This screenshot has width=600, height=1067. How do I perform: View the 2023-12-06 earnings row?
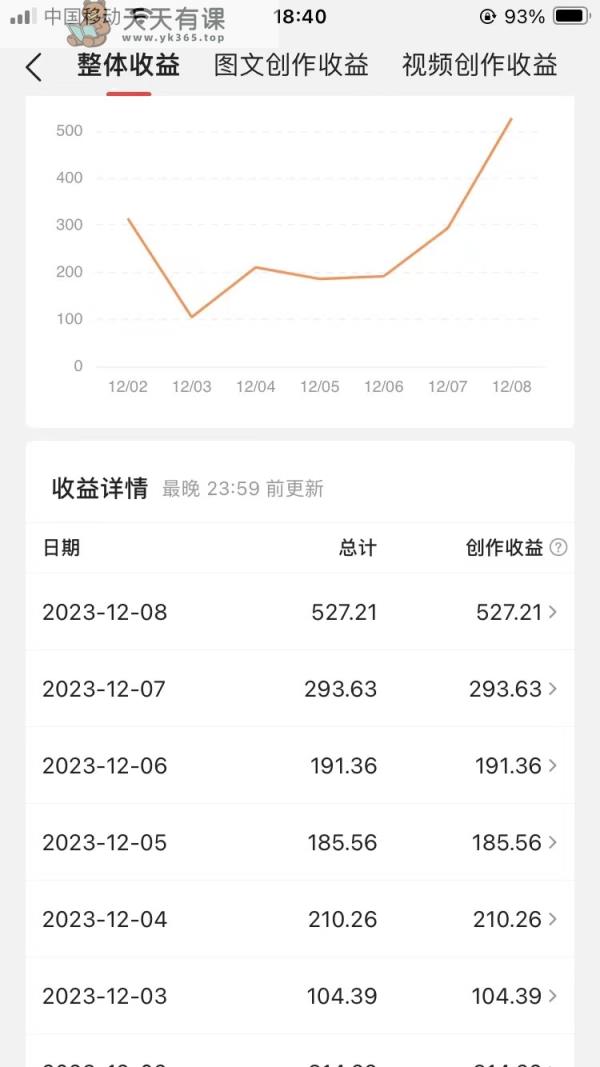pos(300,766)
